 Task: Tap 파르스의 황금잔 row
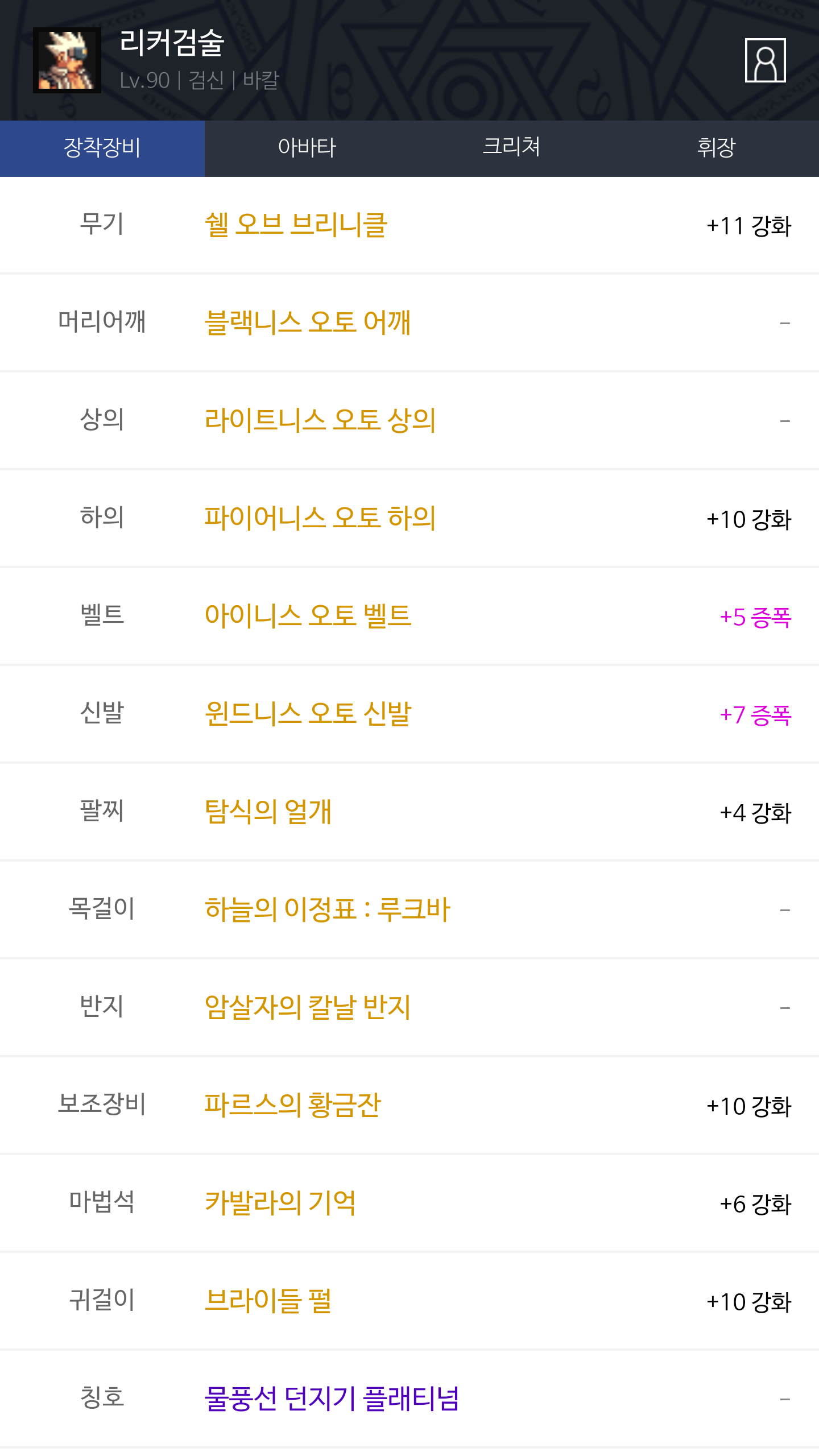pos(292,1106)
